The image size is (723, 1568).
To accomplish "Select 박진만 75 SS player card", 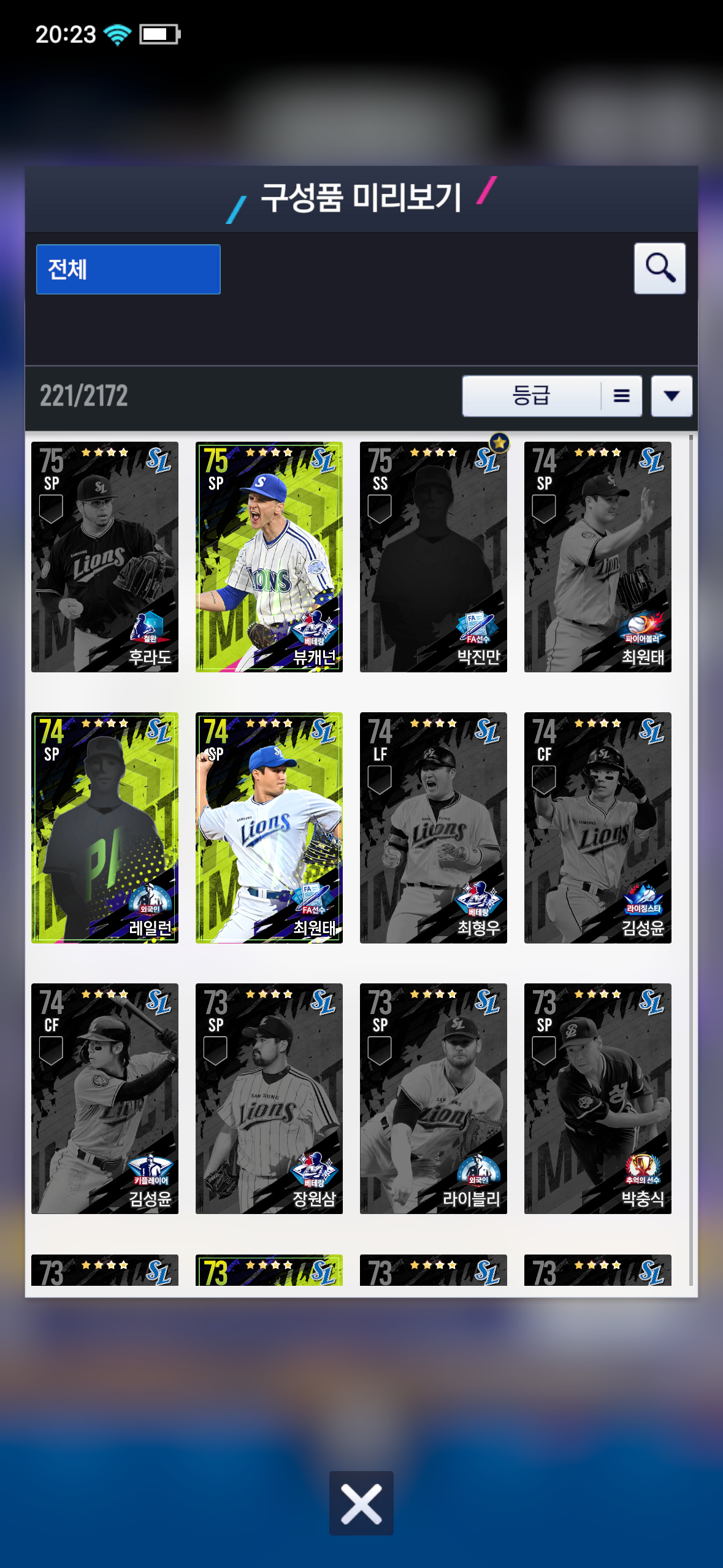I will pos(433,556).
